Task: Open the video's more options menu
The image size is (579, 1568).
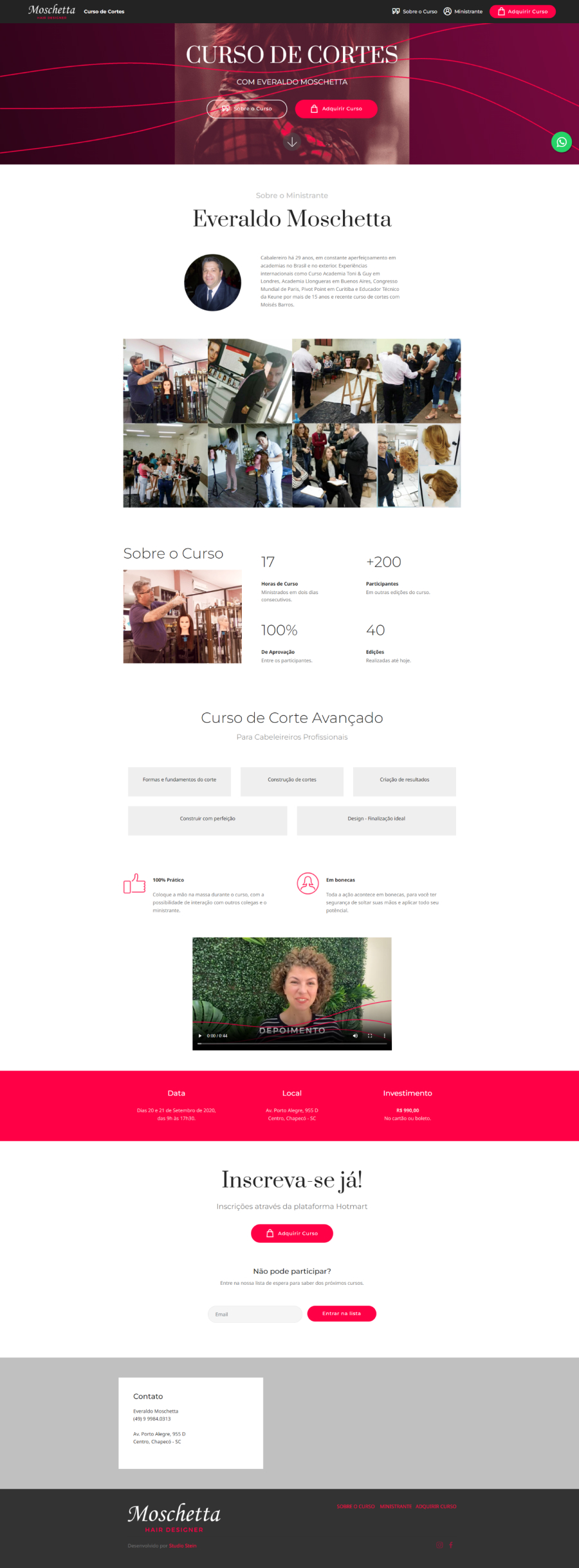Action: (384, 1036)
